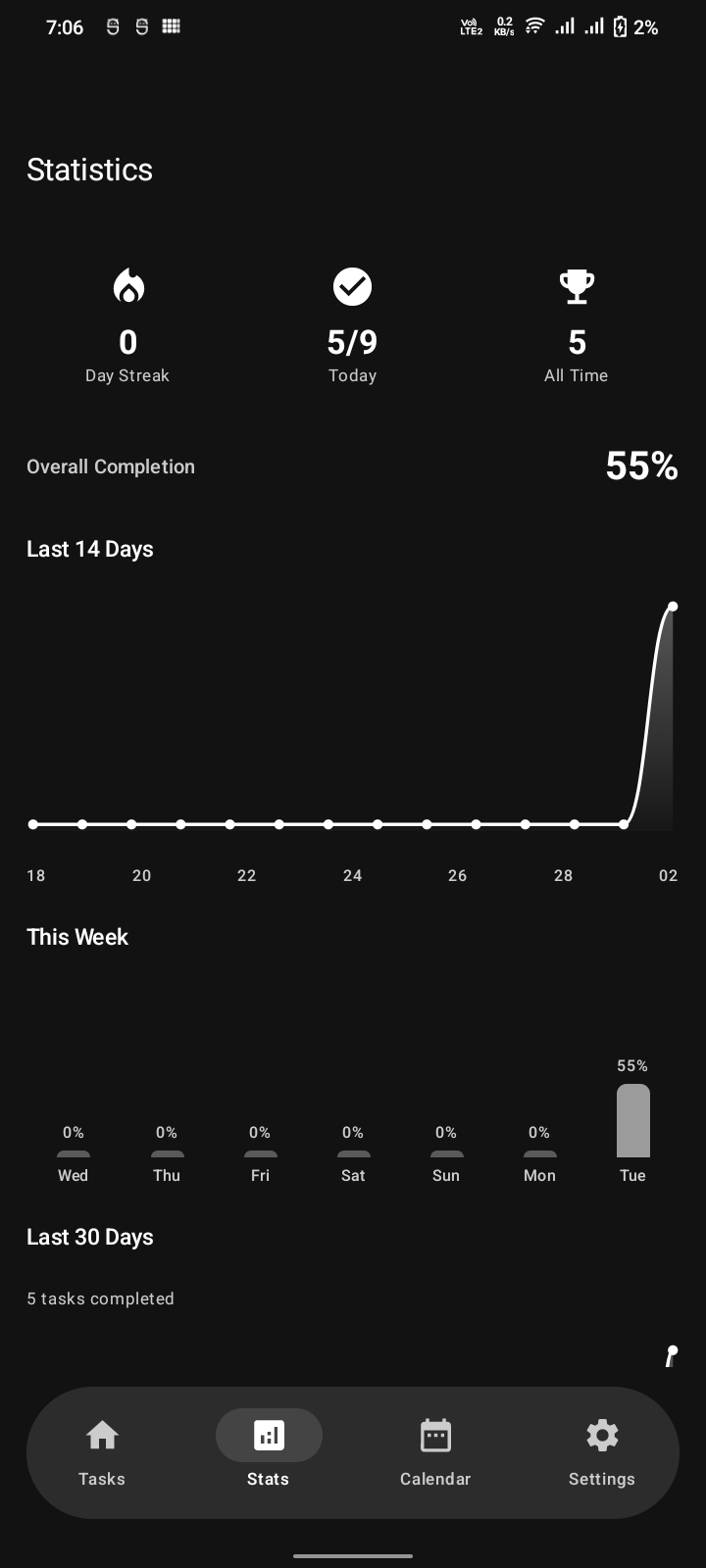Image resolution: width=706 pixels, height=1568 pixels.
Task: Click the small pin icon above the navigation bar
Action: coord(671,1355)
